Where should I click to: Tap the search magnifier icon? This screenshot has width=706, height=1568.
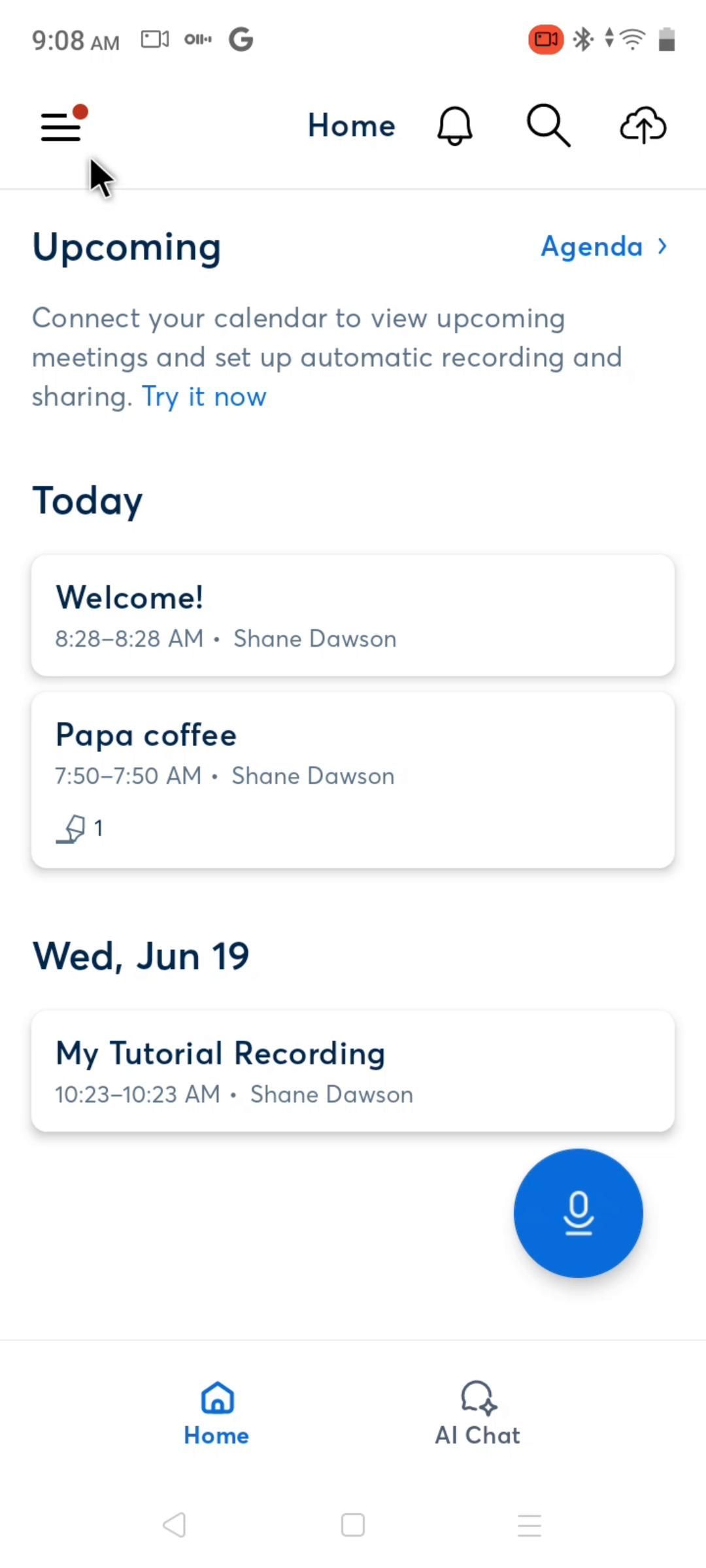click(x=548, y=125)
